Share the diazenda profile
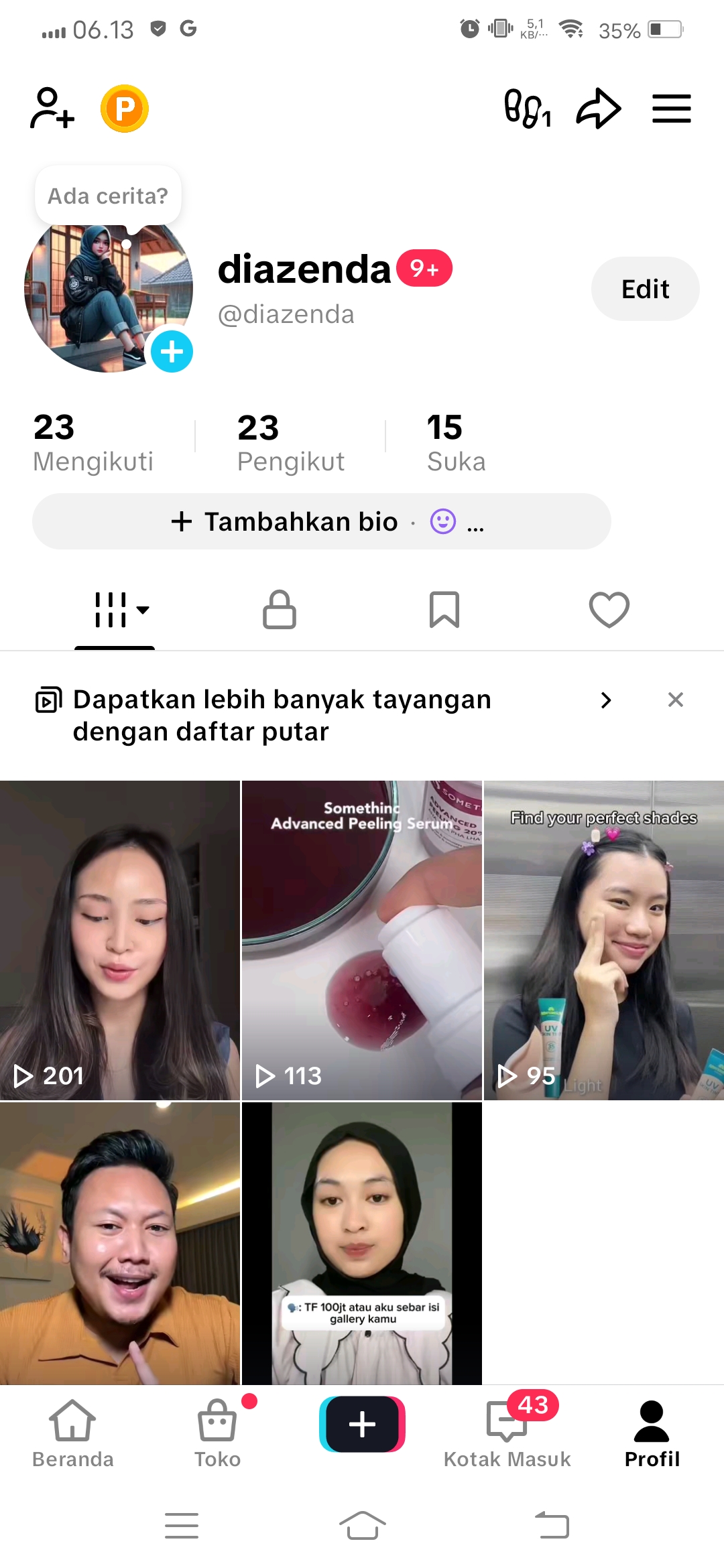This screenshot has height=1568, width=724. (598, 108)
